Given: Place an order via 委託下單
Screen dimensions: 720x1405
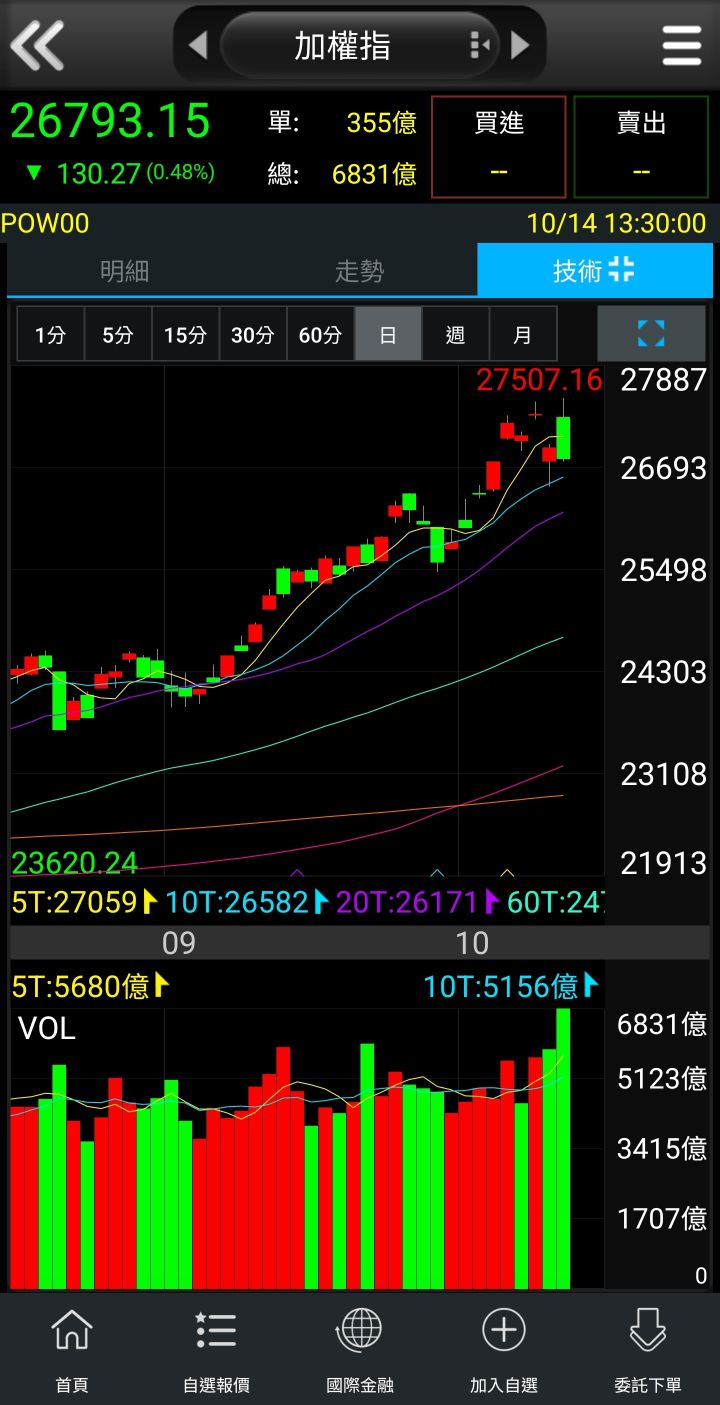Looking at the screenshot, I should 648,1350.
